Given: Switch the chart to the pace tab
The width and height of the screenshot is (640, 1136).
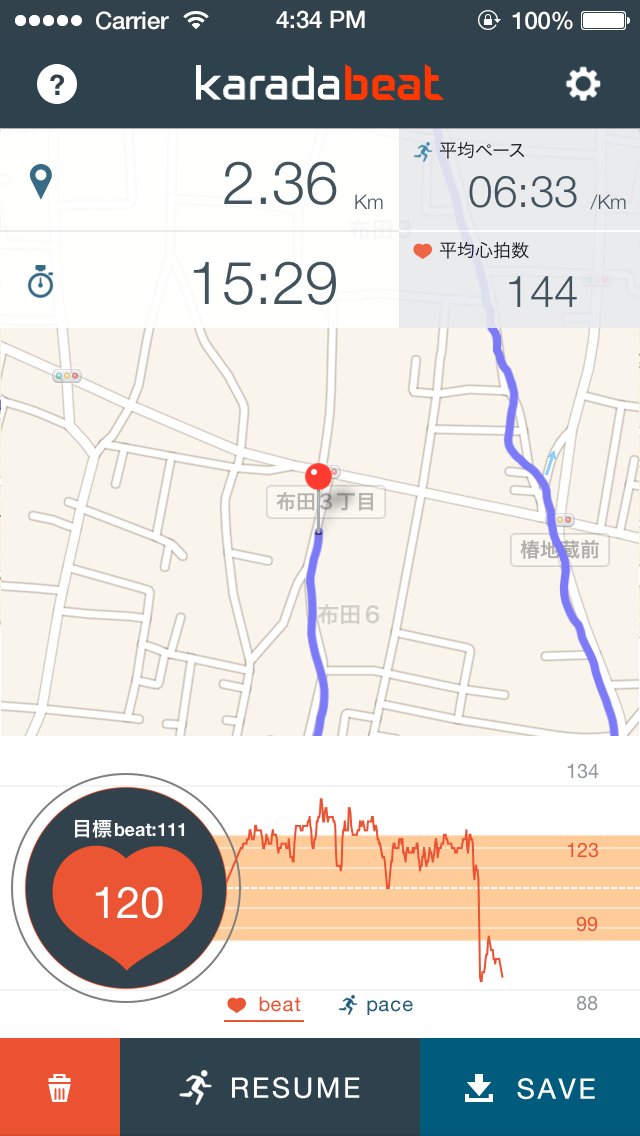Looking at the screenshot, I should tap(376, 1005).
